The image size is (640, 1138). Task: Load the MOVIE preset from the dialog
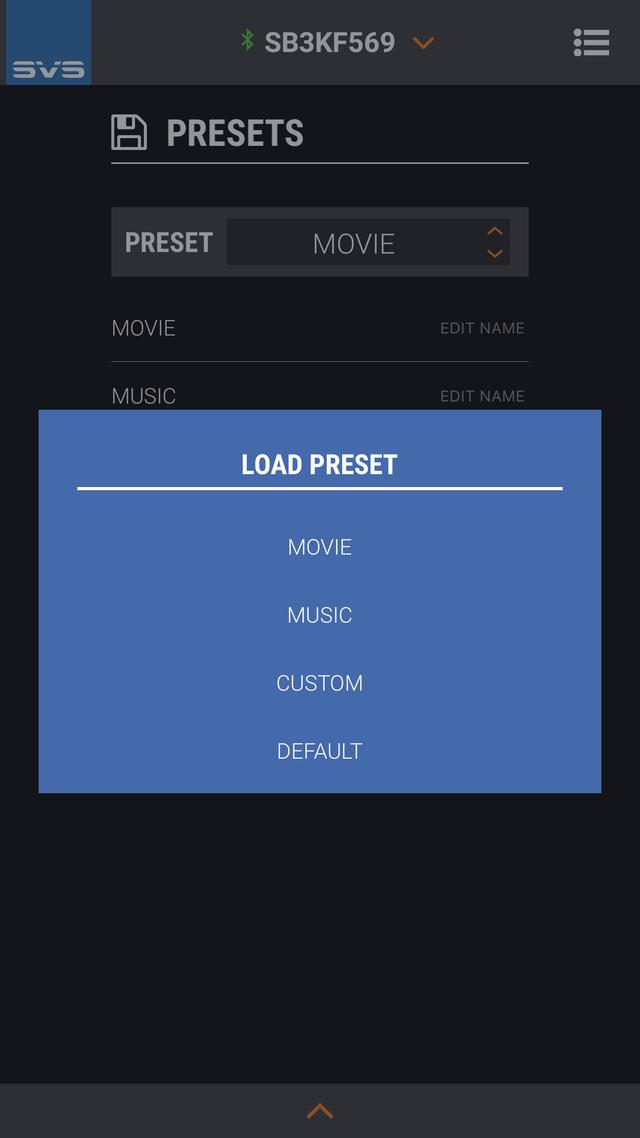320,547
